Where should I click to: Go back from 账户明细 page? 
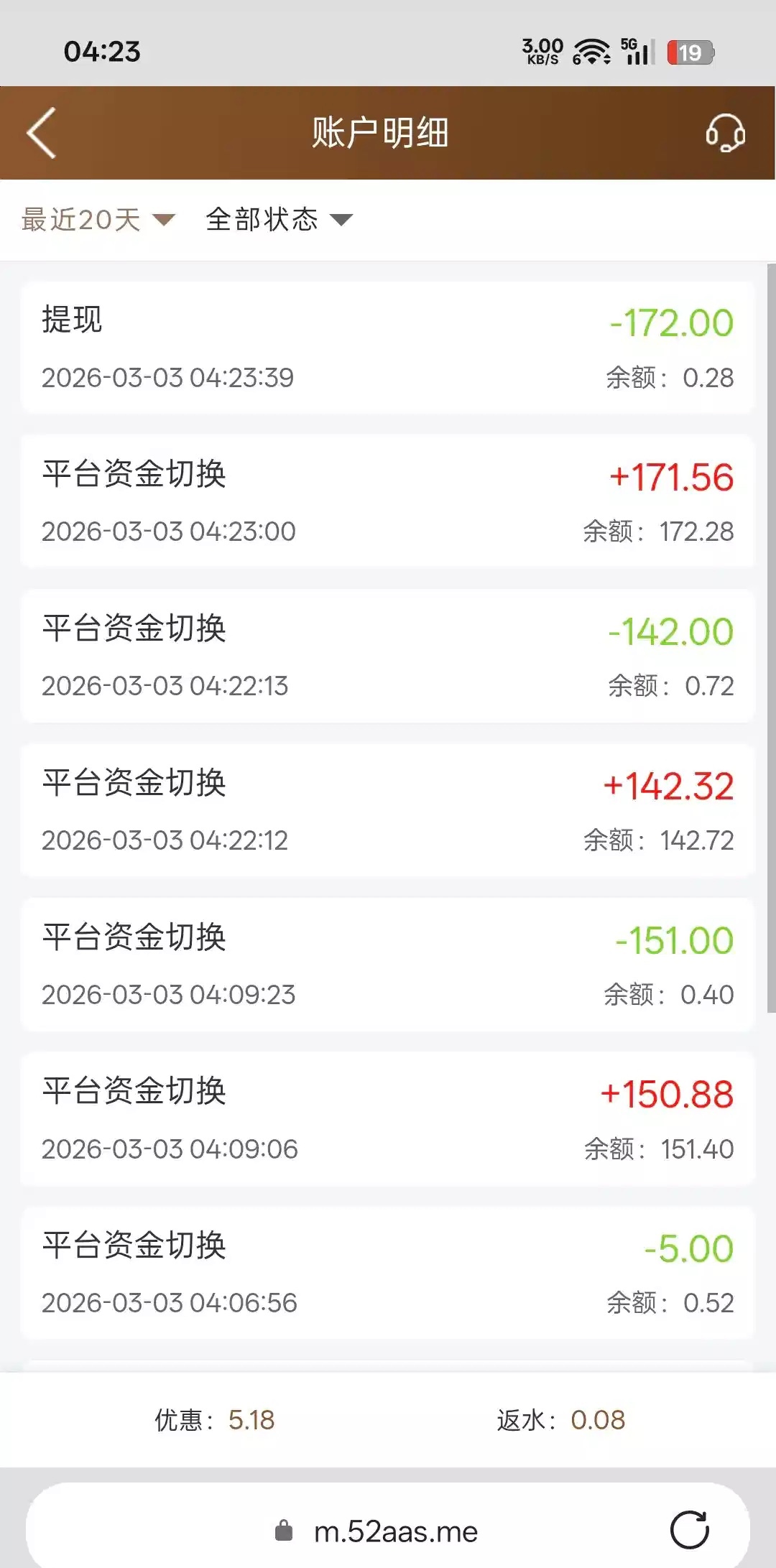(42, 133)
